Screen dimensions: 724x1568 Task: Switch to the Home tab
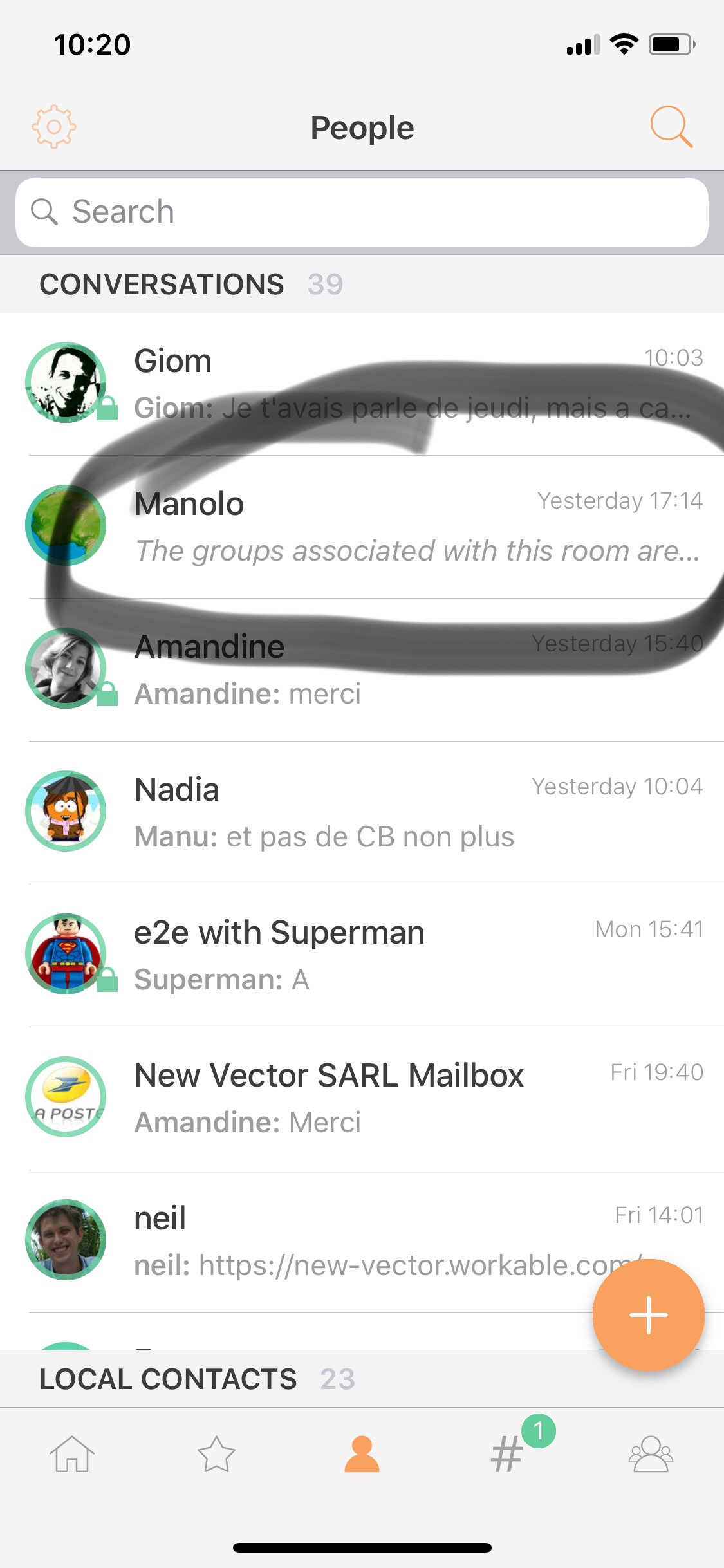[x=72, y=1454]
